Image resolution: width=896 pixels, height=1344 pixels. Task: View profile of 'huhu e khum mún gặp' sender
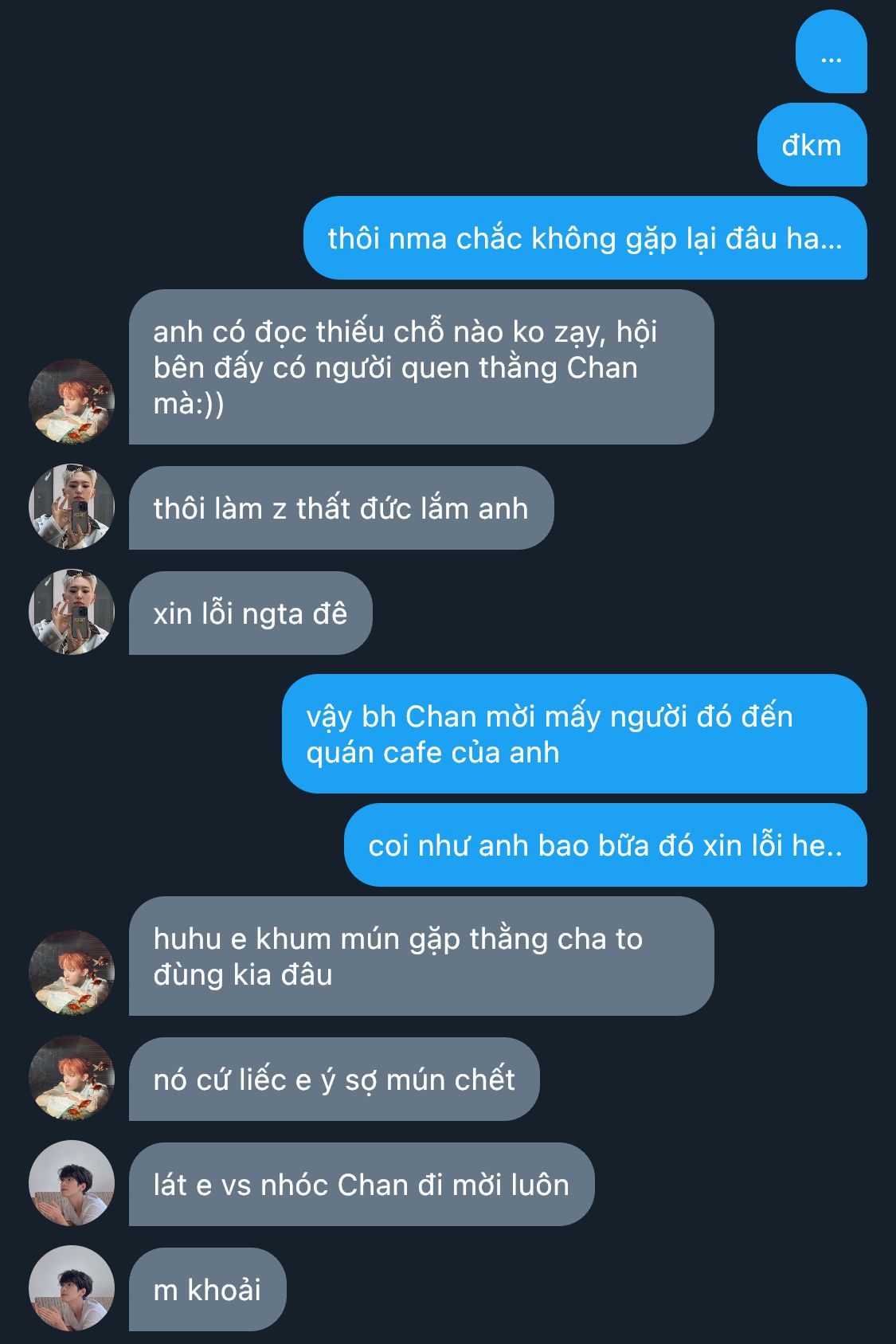pos(72,973)
